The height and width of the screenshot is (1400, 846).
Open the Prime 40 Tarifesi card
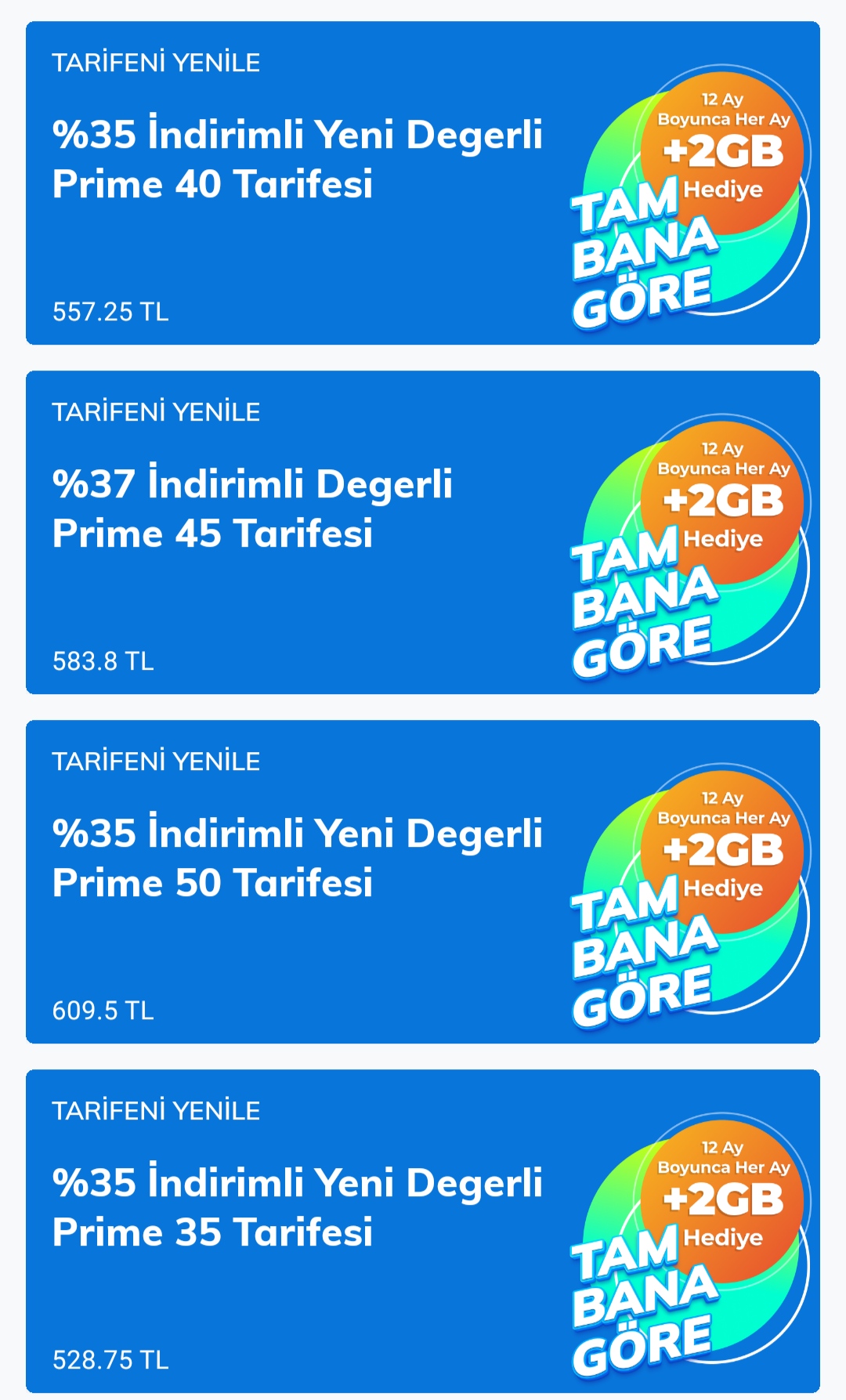(x=423, y=183)
